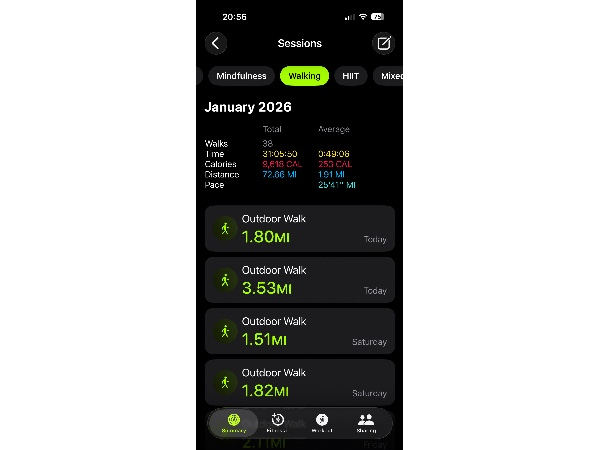
Task: Switch to the Workout tab
Action: [x=321, y=423]
